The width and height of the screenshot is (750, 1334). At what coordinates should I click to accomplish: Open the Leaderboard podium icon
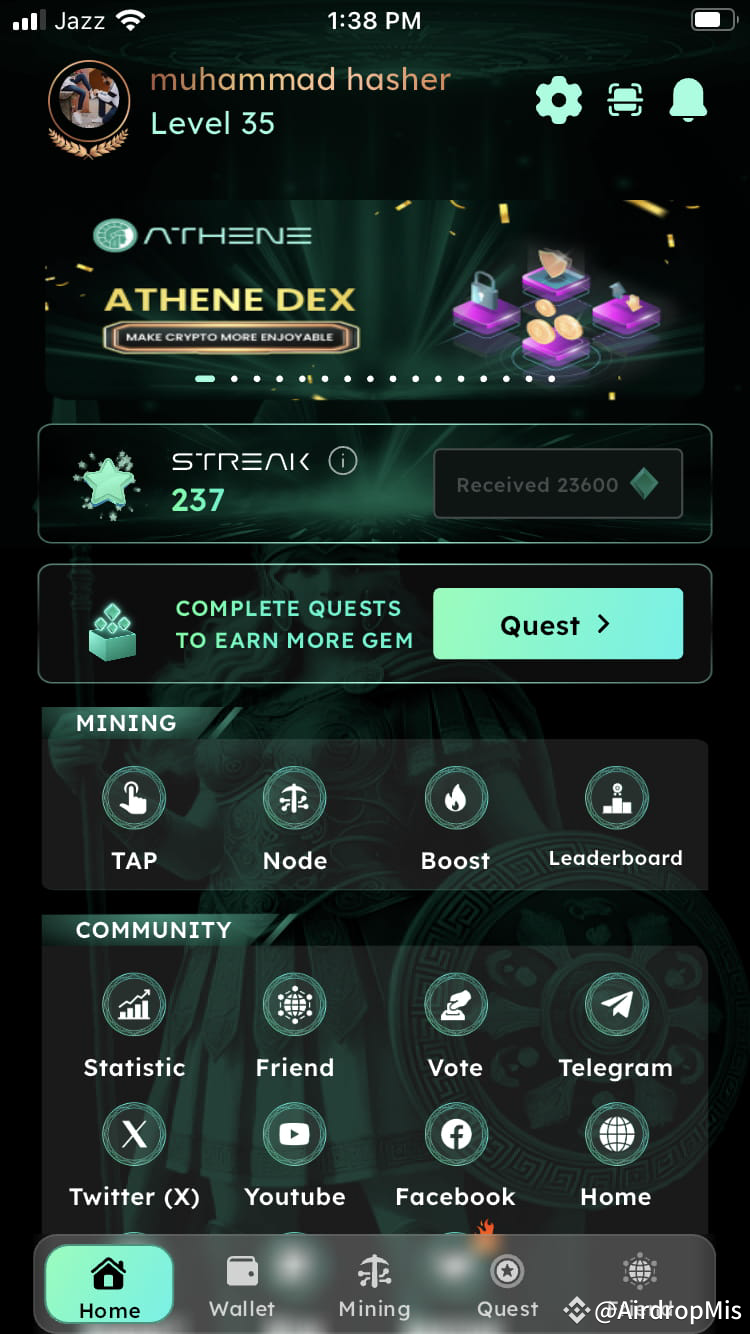click(x=616, y=797)
